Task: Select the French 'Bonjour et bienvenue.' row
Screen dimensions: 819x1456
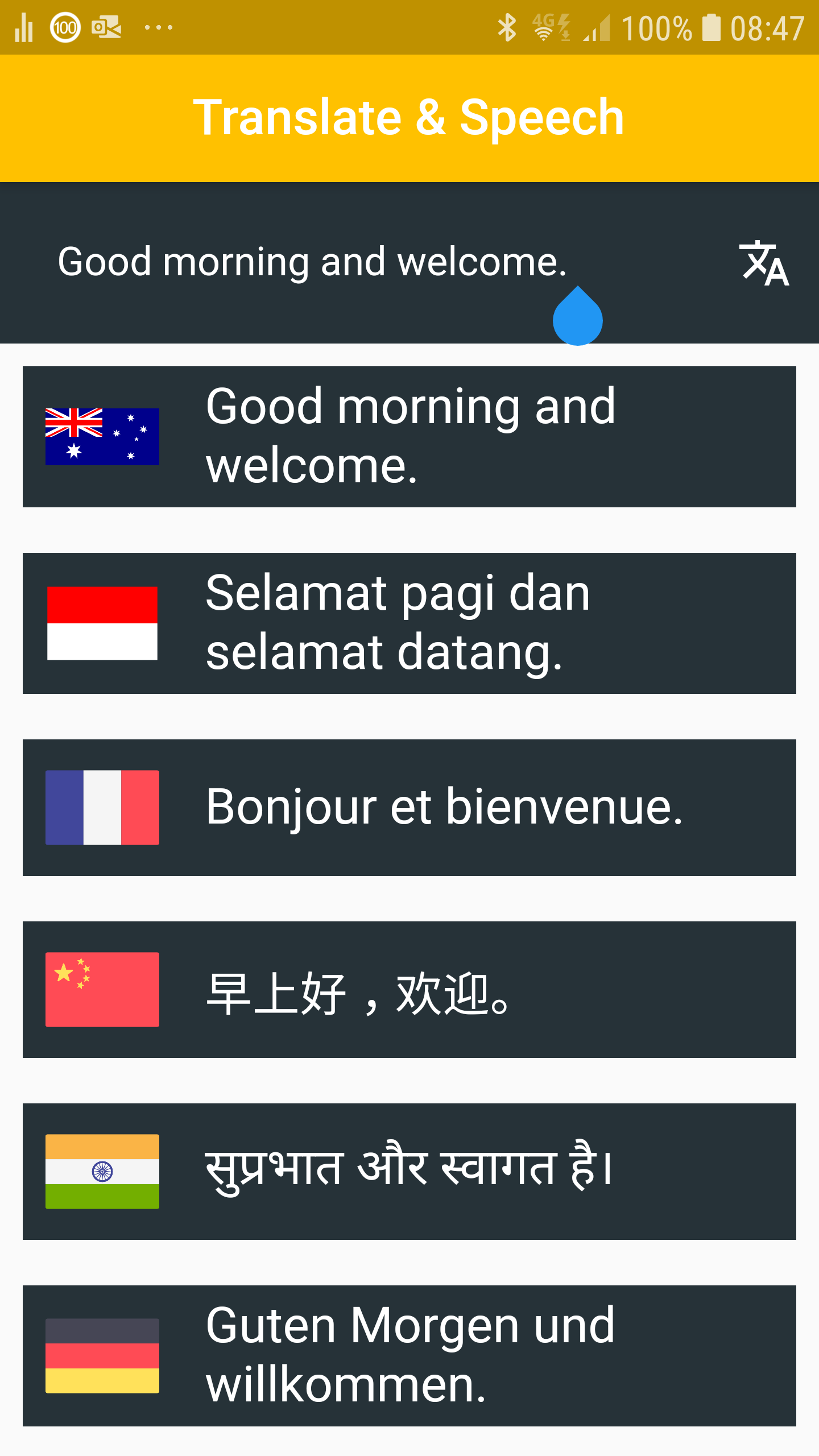Action: pos(409,807)
